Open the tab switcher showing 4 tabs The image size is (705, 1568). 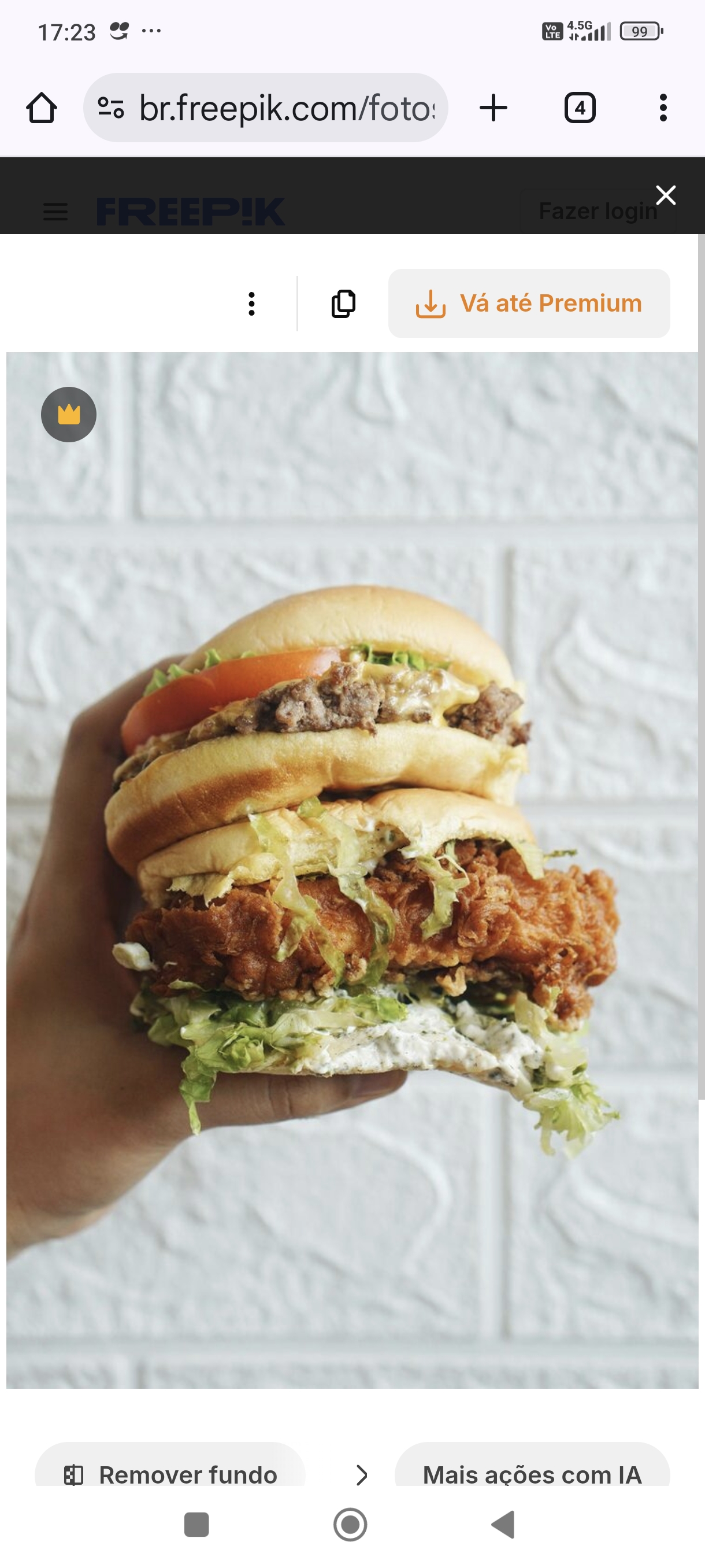580,108
